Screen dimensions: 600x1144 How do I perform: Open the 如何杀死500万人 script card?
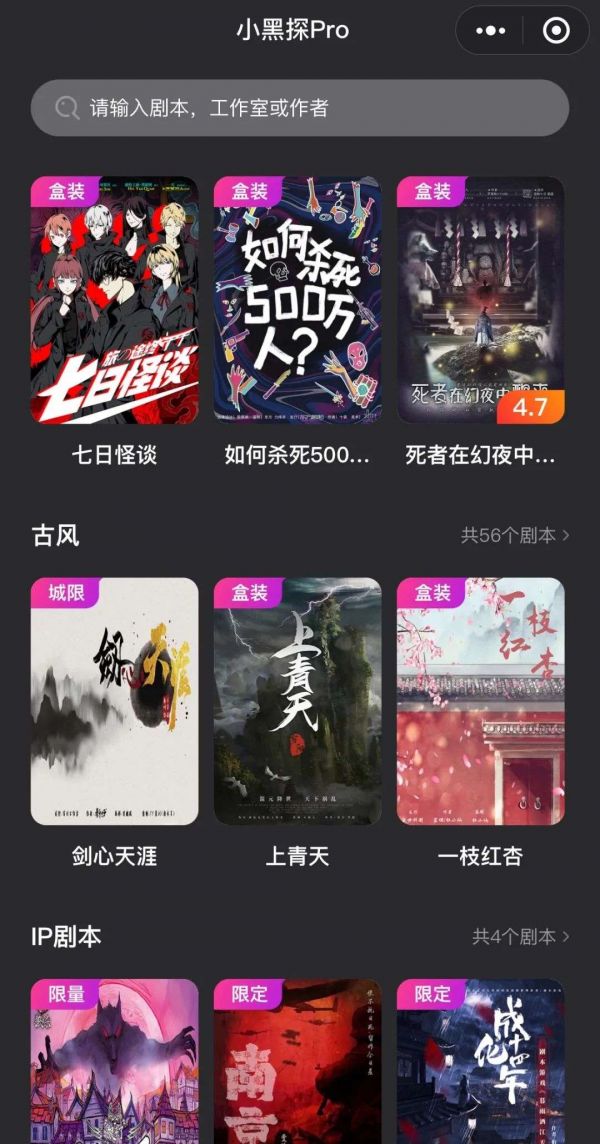[x=298, y=300]
